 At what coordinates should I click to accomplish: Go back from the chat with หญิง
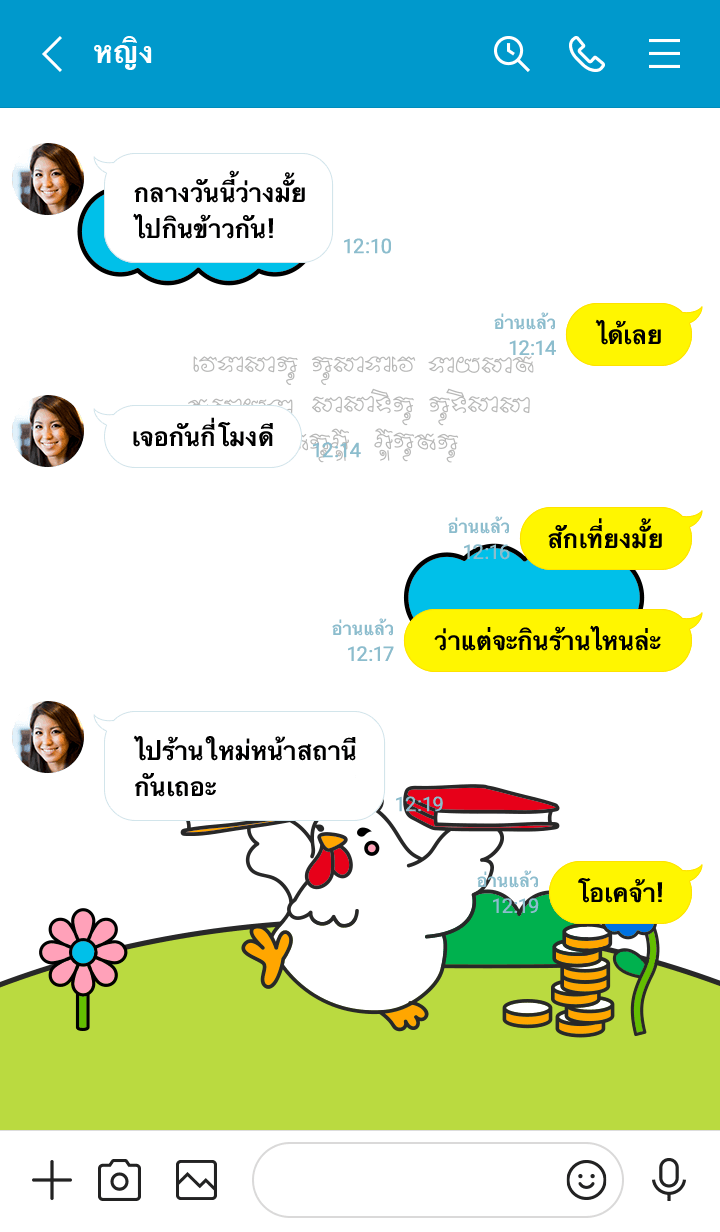[52, 54]
